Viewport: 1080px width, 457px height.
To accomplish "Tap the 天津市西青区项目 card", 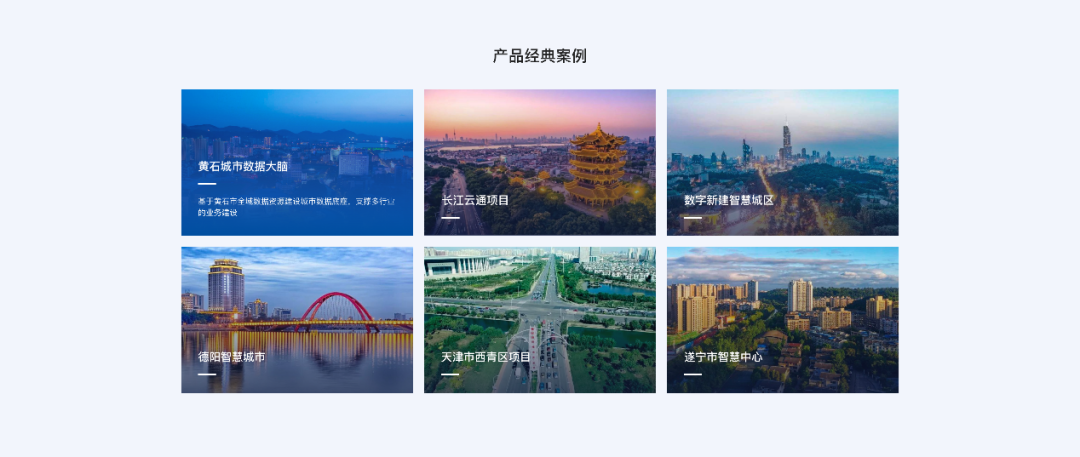I will pyautogui.click(x=540, y=320).
